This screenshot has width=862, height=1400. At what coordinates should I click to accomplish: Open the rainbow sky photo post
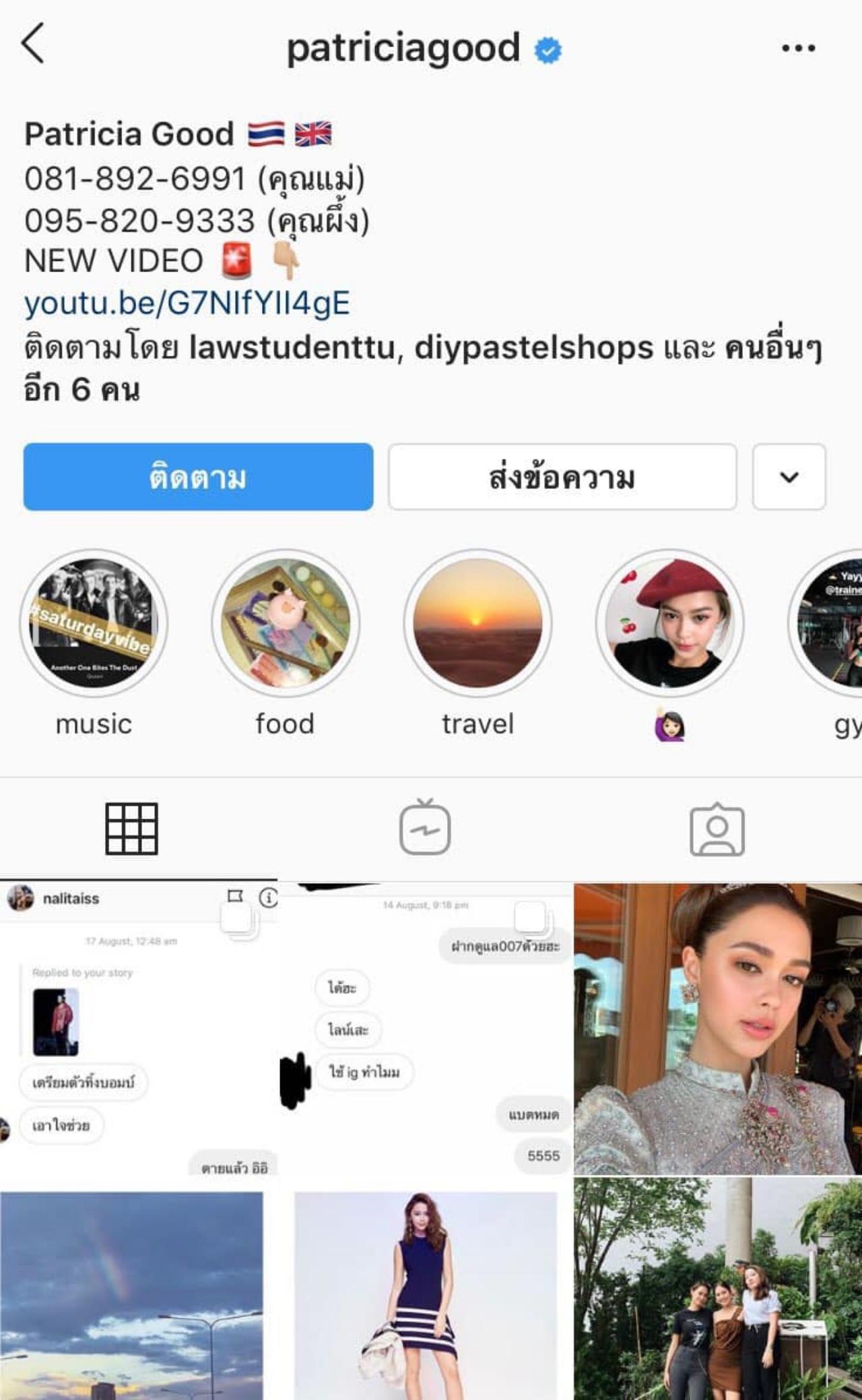tap(132, 1294)
